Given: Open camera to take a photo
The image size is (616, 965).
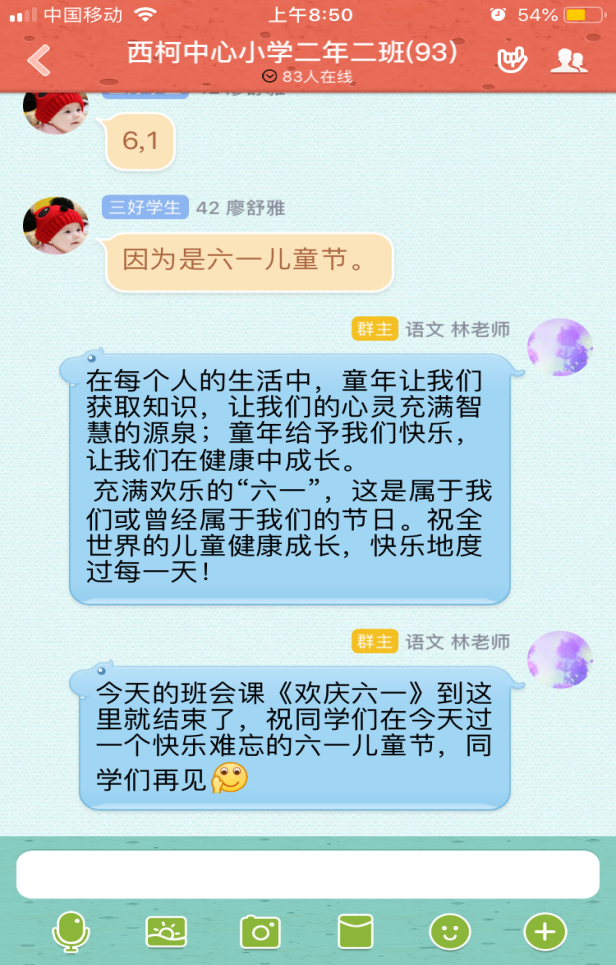Looking at the screenshot, I should [260, 932].
